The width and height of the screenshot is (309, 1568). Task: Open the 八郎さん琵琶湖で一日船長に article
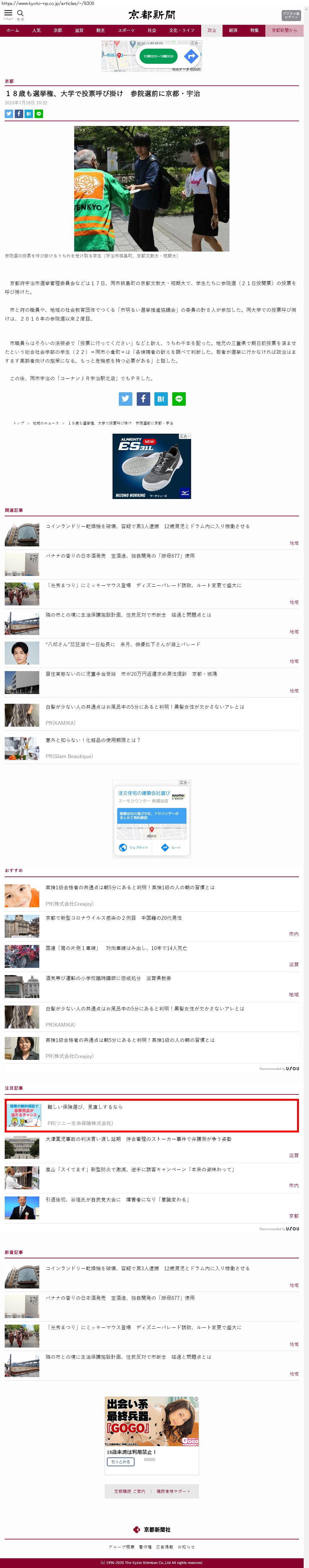coord(123,644)
